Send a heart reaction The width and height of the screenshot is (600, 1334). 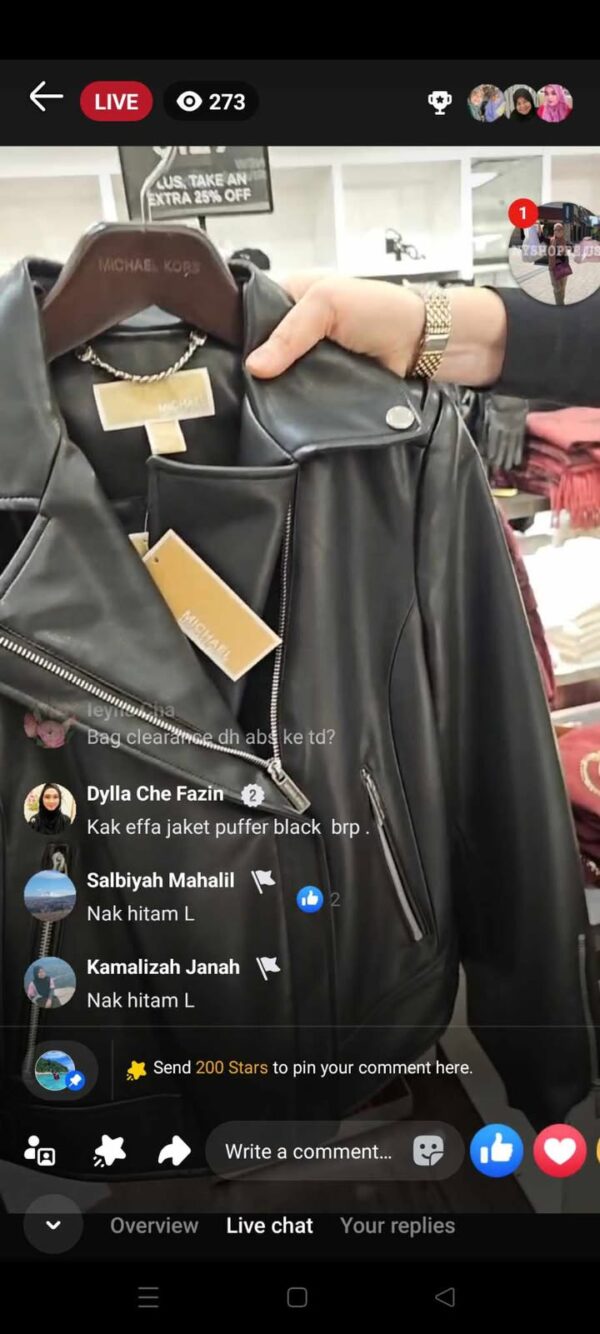tap(559, 1151)
